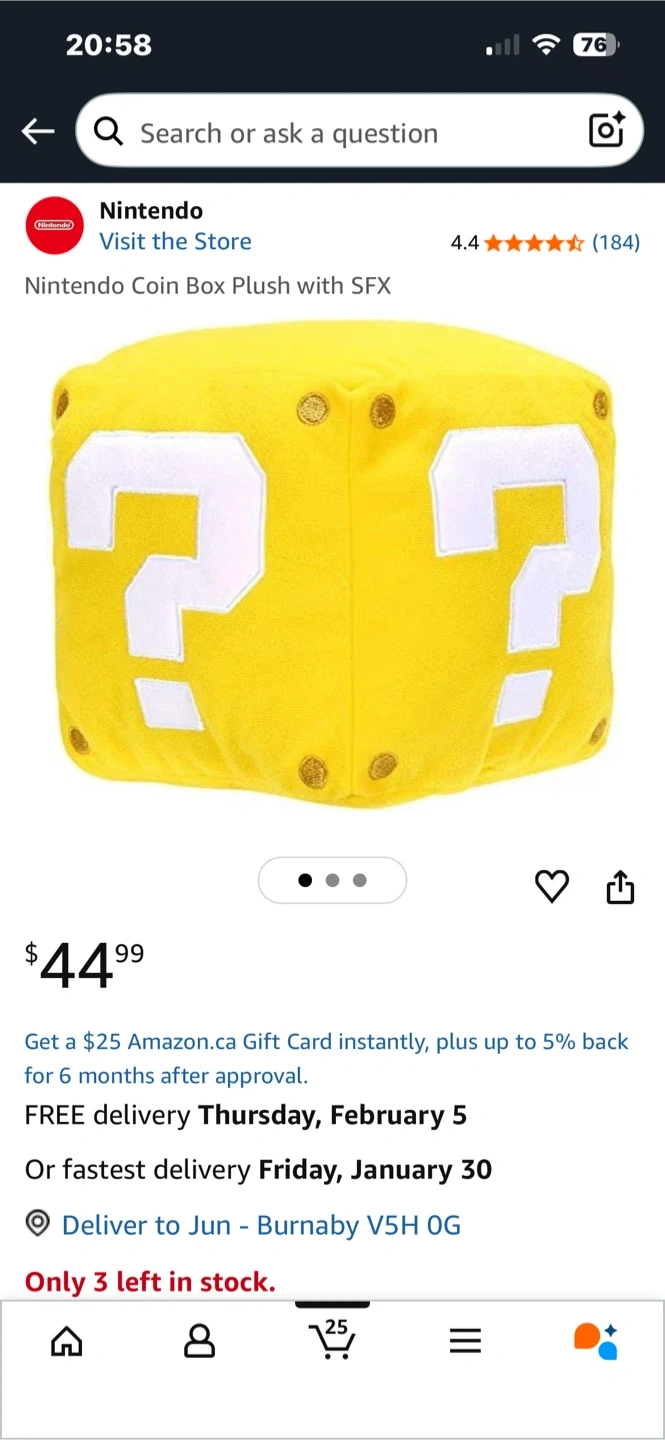The width and height of the screenshot is (665, 1440).
Task: Open camera lens search icon
Action: click(x=606, y=131)
